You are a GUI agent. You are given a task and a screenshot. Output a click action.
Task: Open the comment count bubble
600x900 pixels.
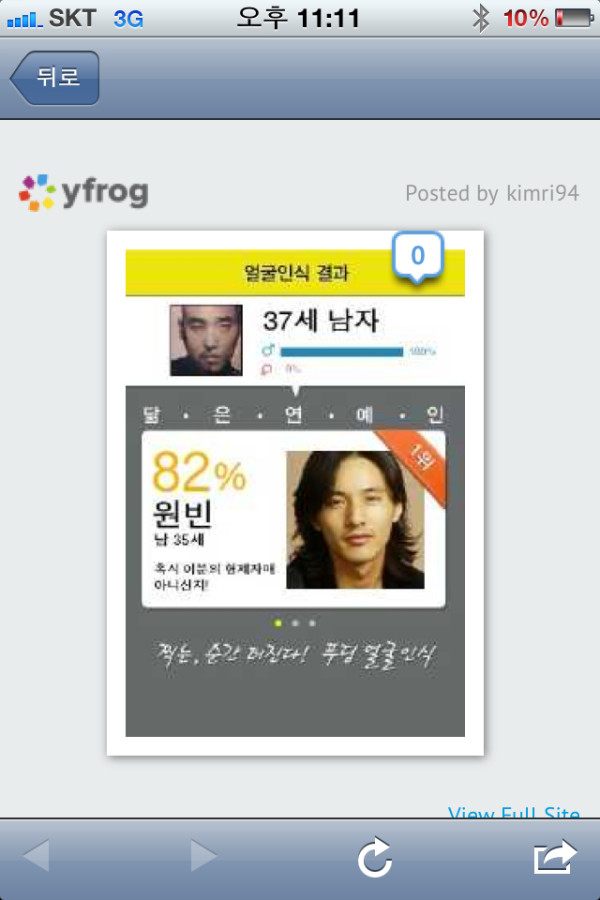[417, 256]
